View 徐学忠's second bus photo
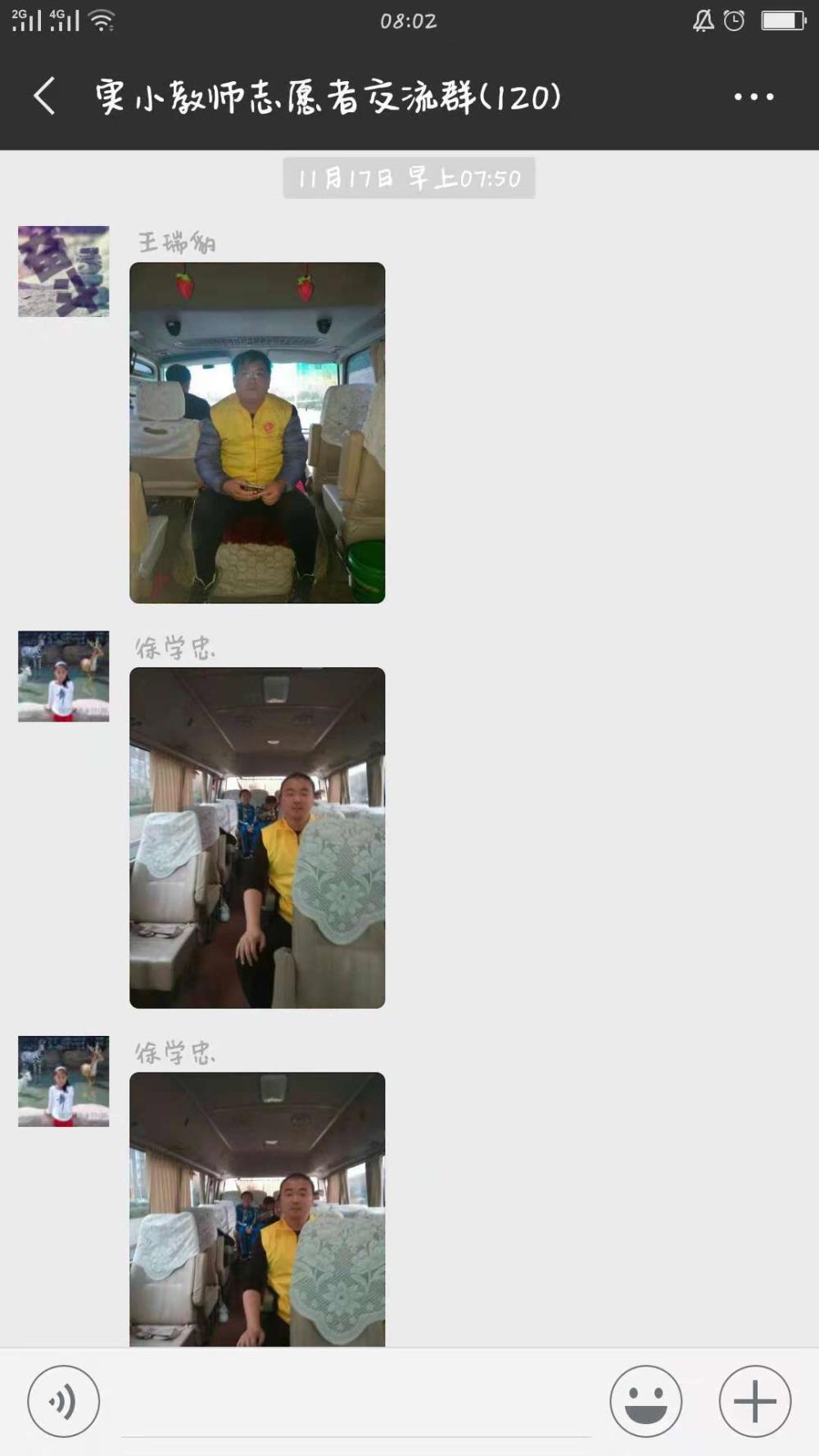 click(257, 1210)
